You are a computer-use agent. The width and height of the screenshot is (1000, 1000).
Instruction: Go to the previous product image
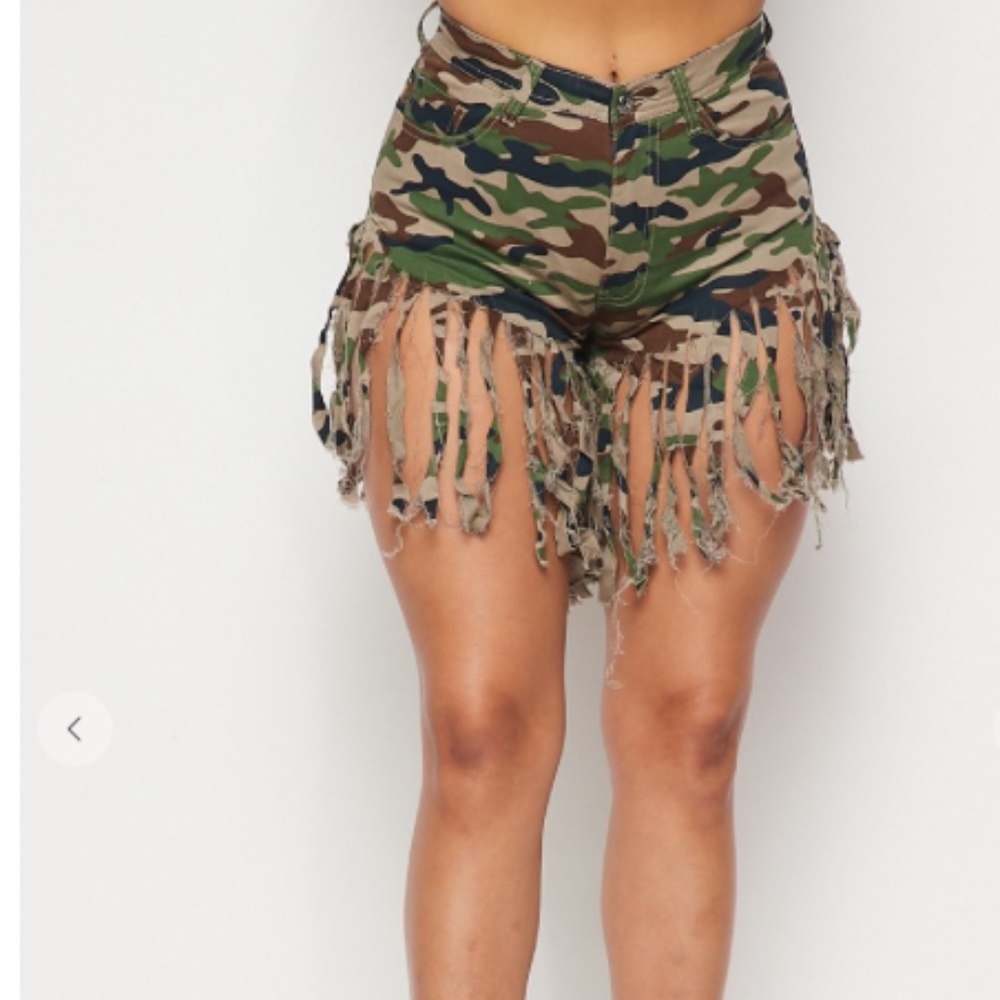[x=75, y=729]
